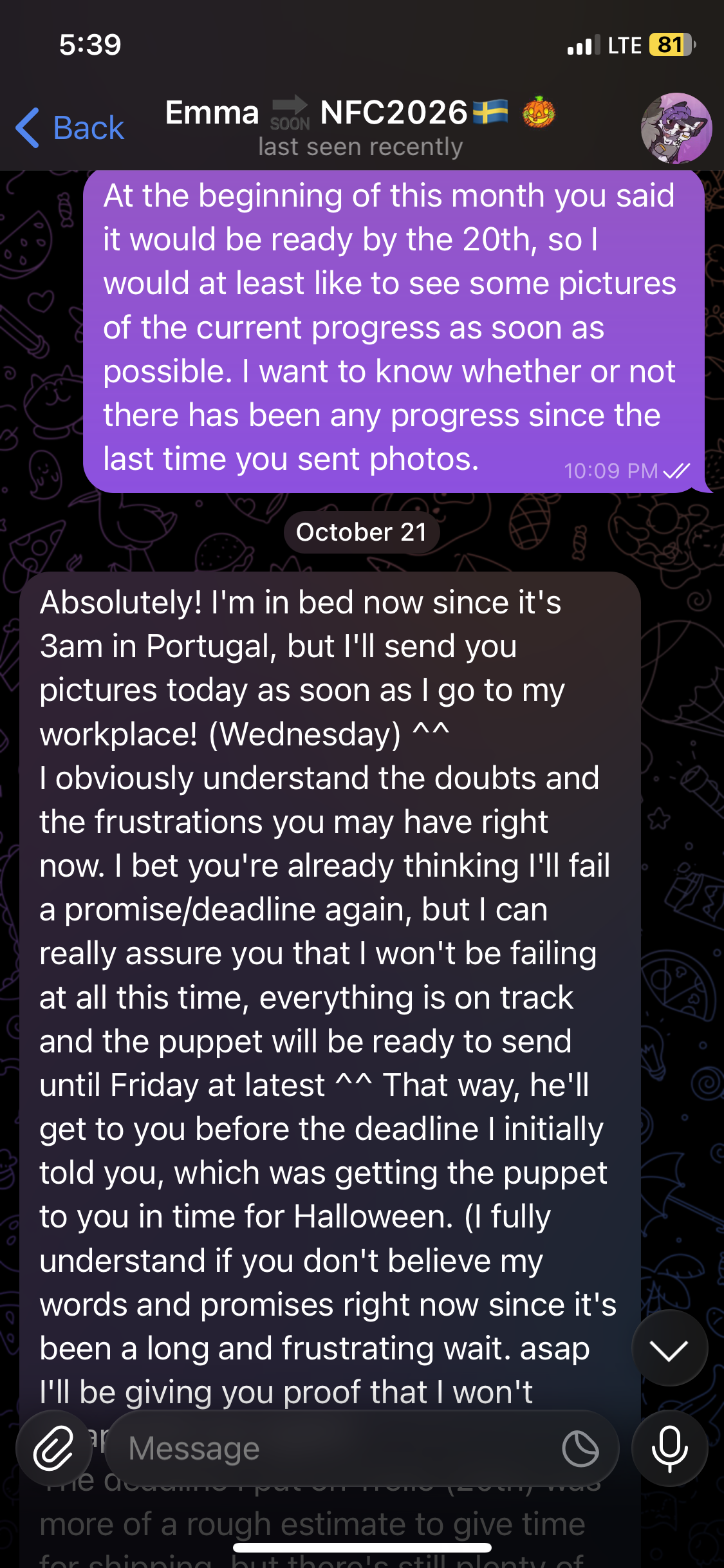This screenshot has width=724, height=1568.
Task: Record a voice message with the microphone
Action: pyautogui.click(x=669, y=1448)
